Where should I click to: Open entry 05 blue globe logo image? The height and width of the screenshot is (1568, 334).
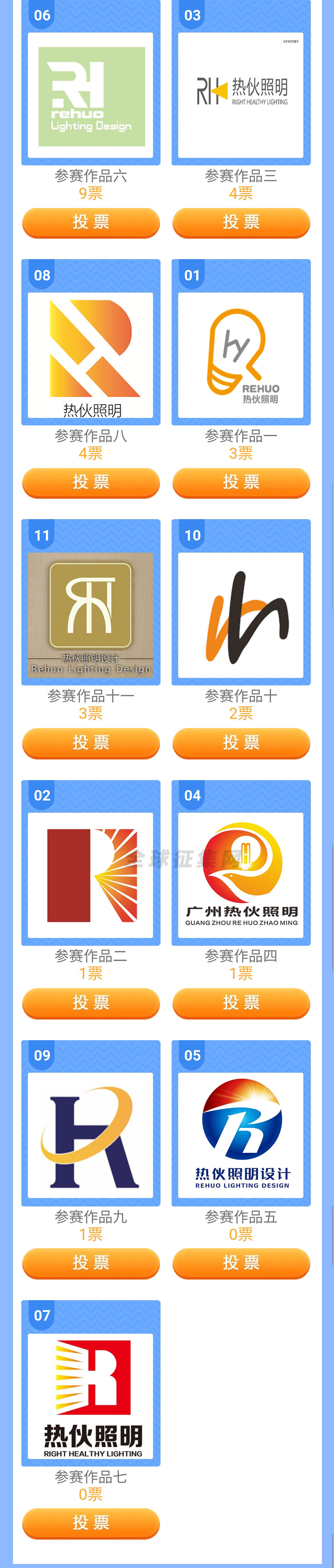tap(241, 1135)
